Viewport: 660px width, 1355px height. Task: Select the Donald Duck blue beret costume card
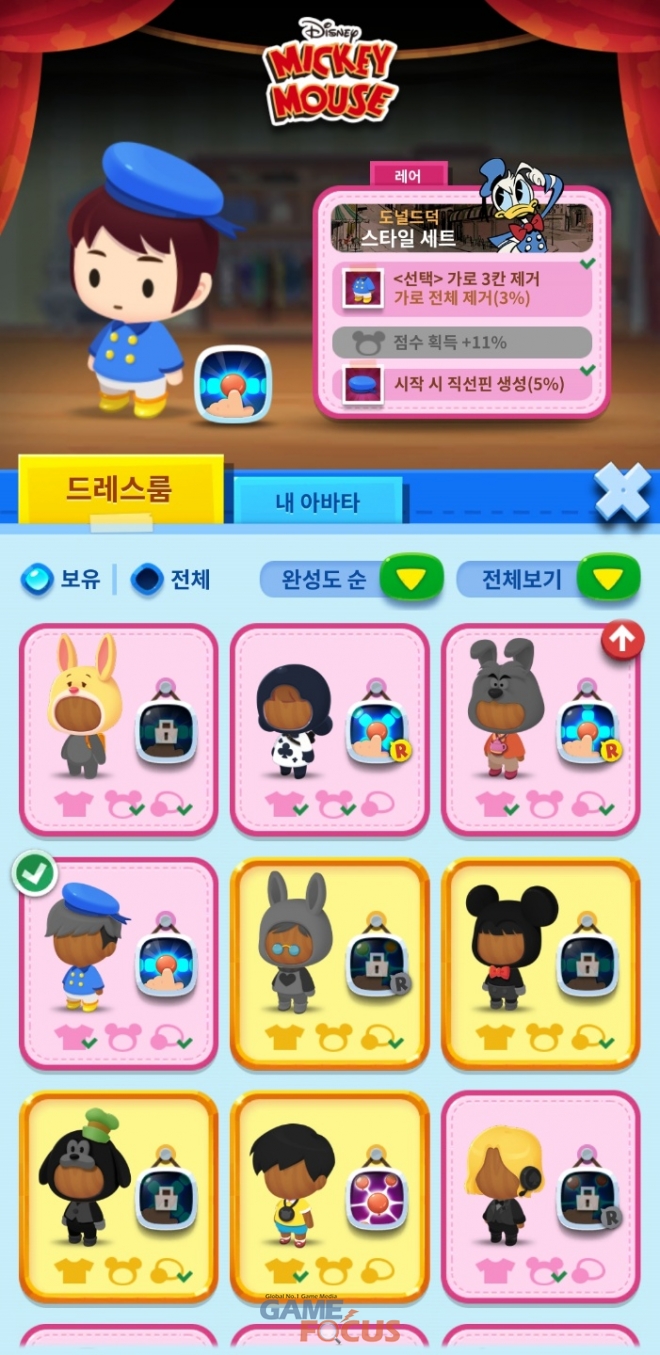click(119, 963)
